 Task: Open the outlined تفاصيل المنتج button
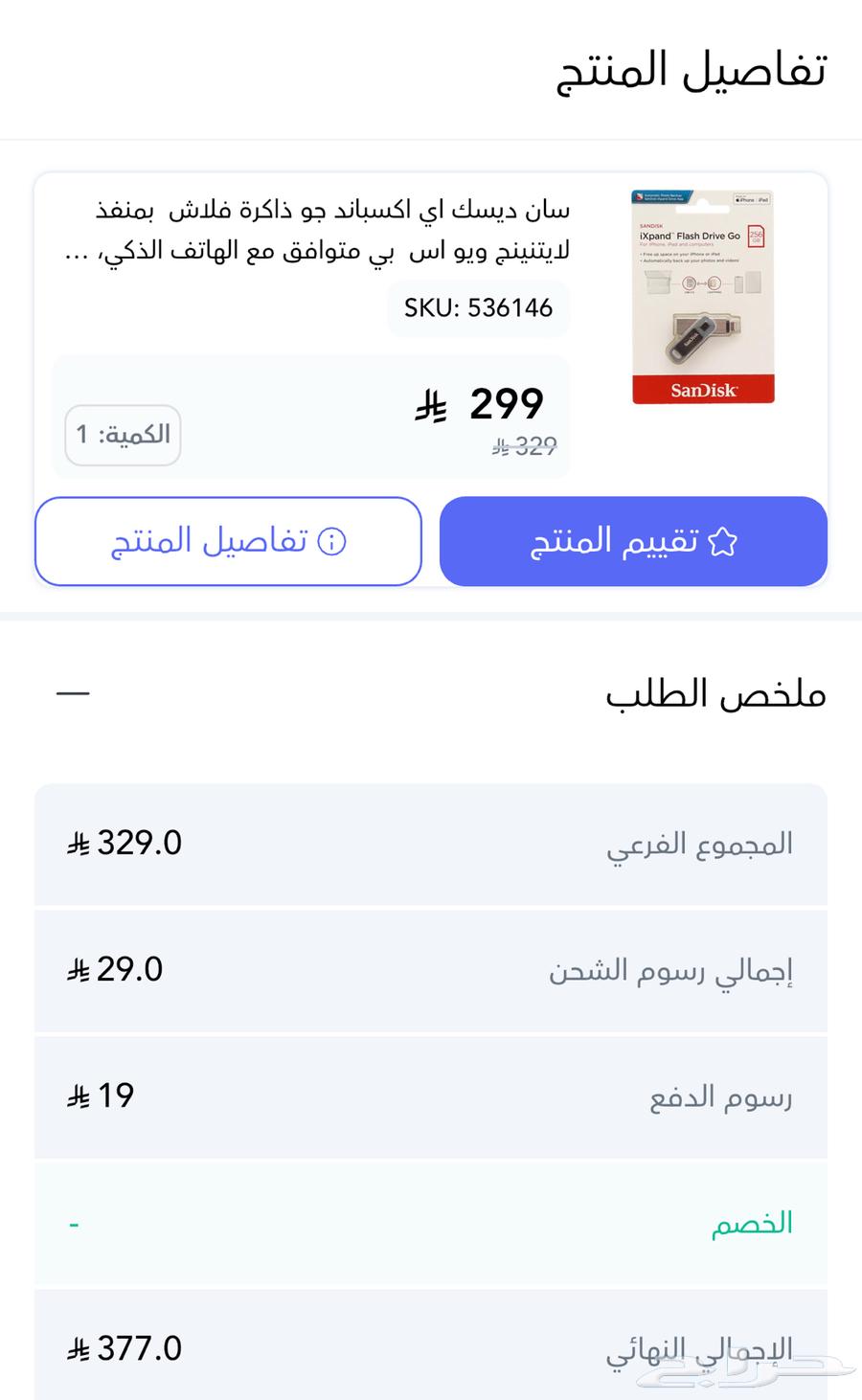point(228,541)
